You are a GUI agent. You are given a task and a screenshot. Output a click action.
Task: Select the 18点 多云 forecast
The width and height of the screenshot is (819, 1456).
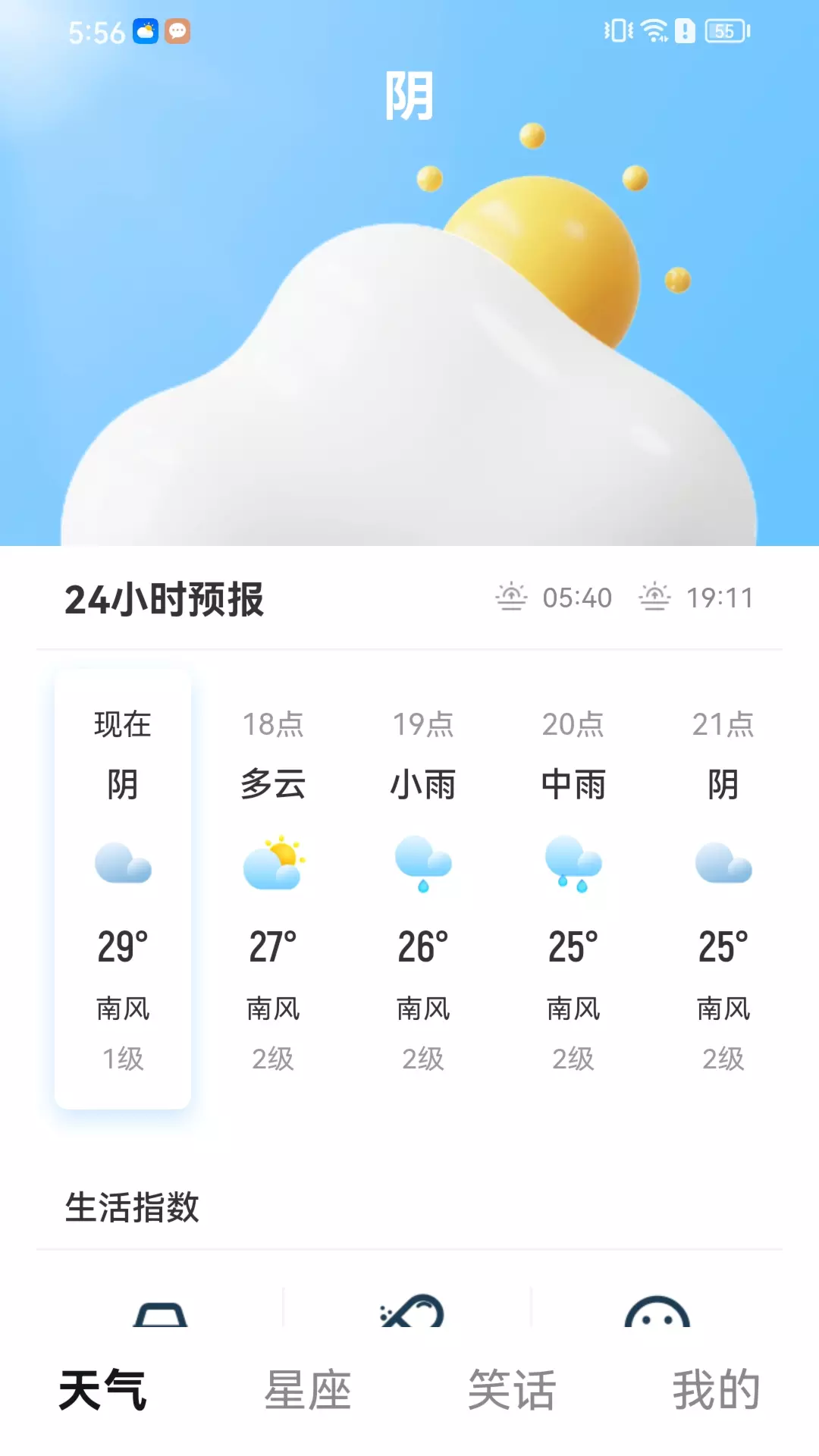[273, 889]
